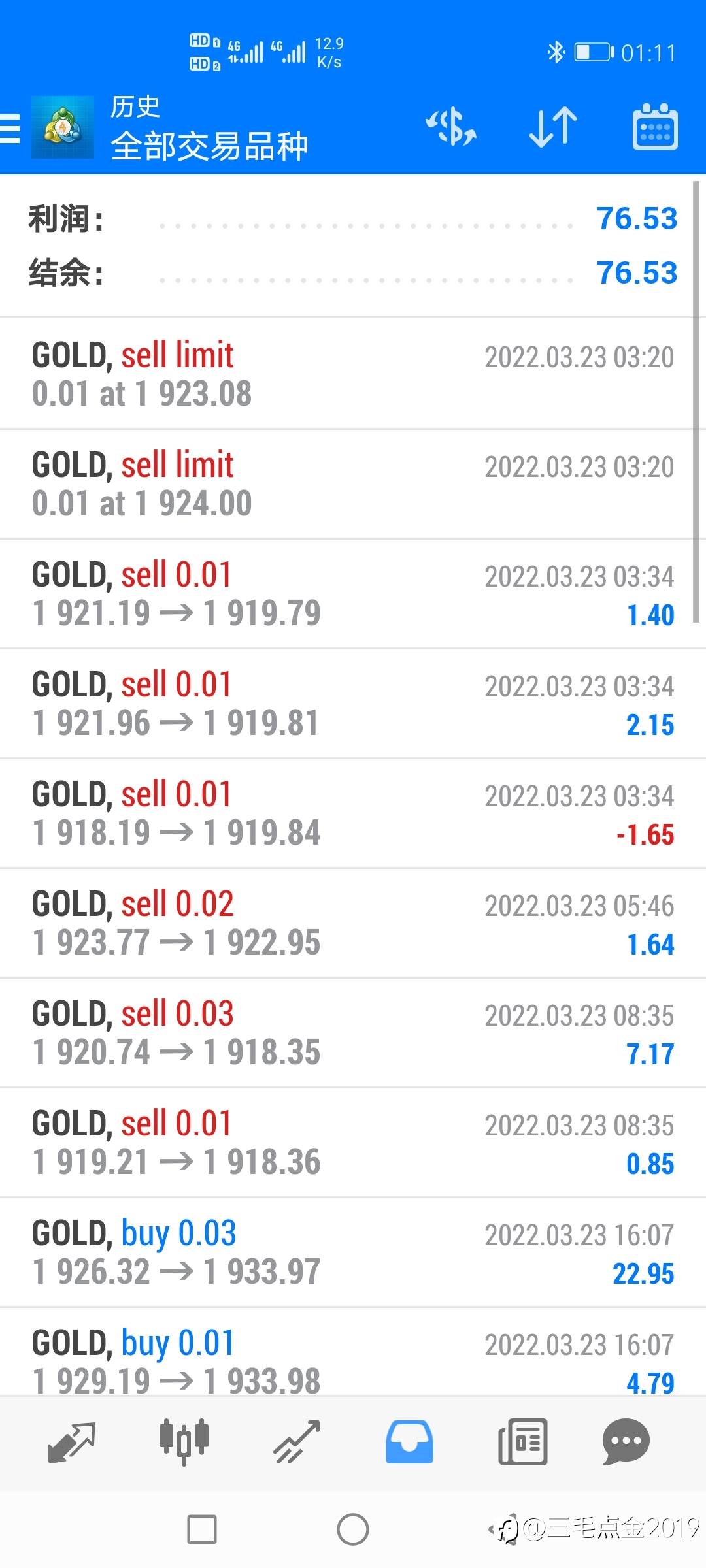This screenshot has width=706, height=1568.
Task: Open the News tab
Action: (x=522, y=1442)
